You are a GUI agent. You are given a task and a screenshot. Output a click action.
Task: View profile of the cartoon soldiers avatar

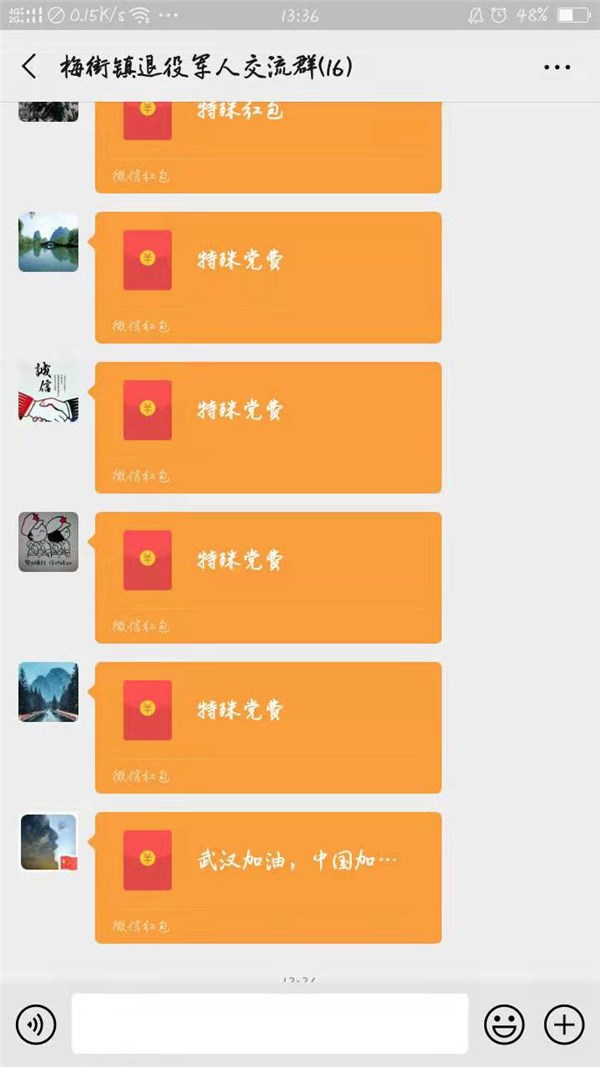coord(48,542)
